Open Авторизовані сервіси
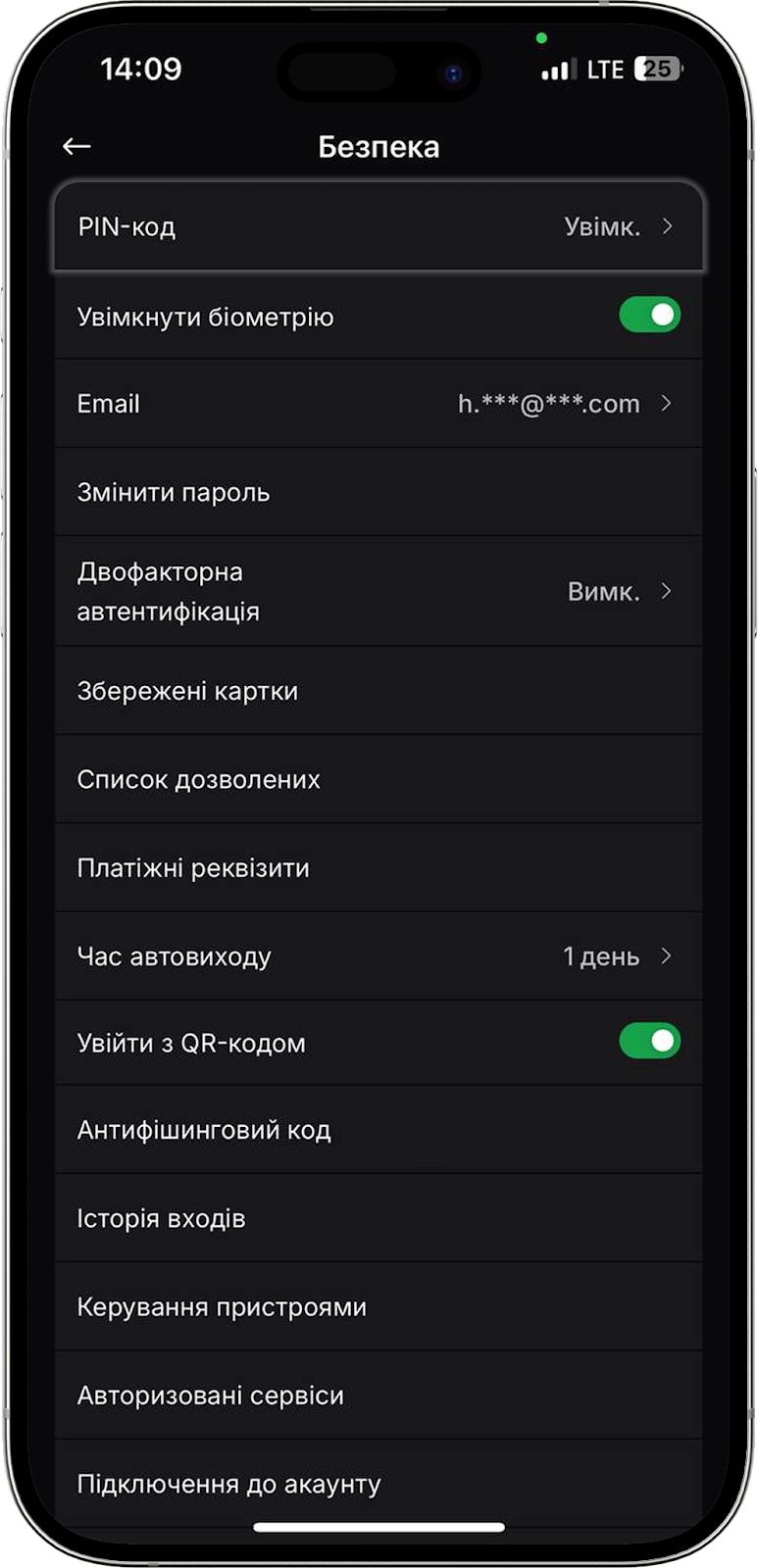This screenshot has width=758, height=1568. point(379,1396)
